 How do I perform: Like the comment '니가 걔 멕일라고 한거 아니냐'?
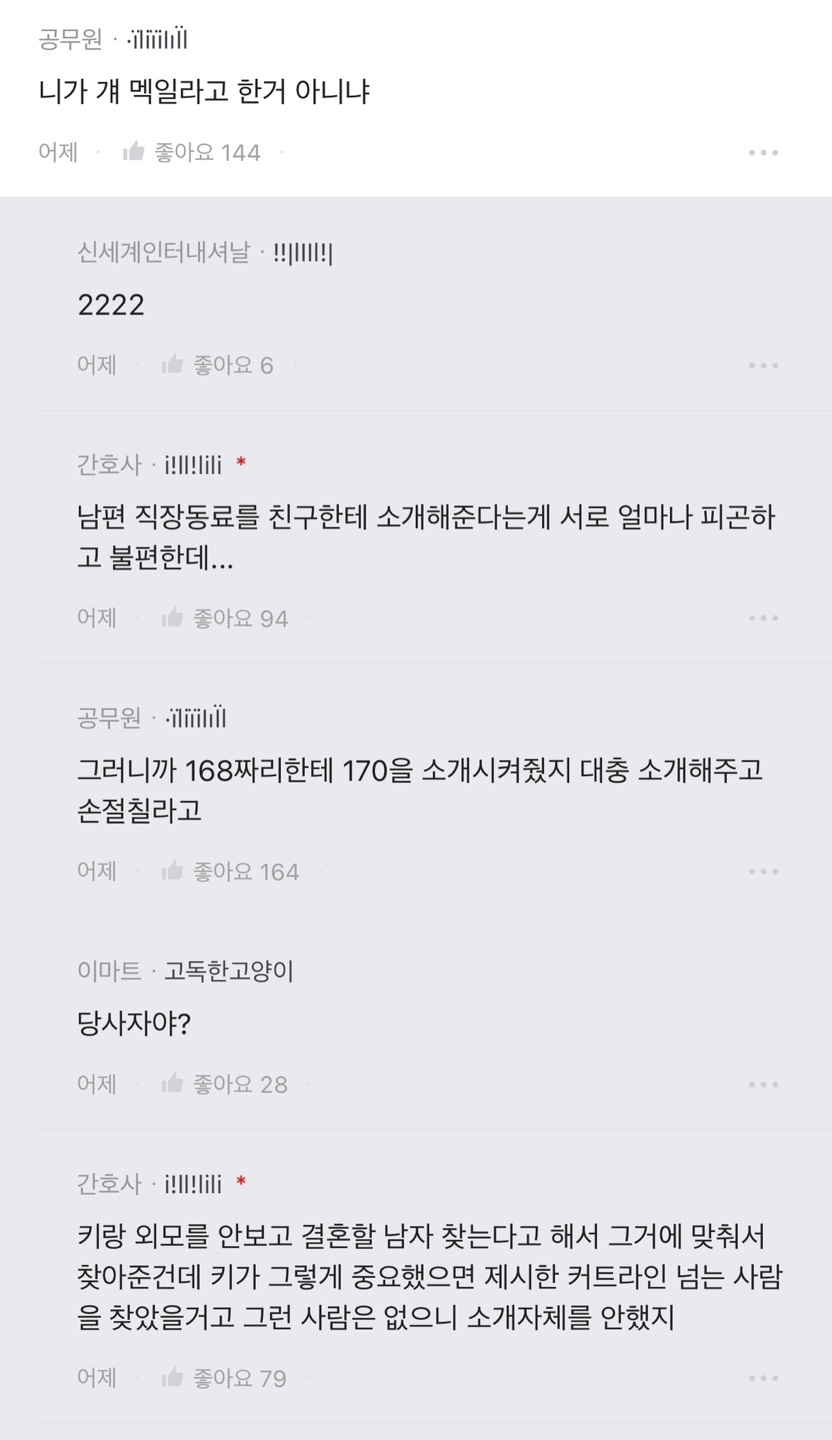coord(134,152)
